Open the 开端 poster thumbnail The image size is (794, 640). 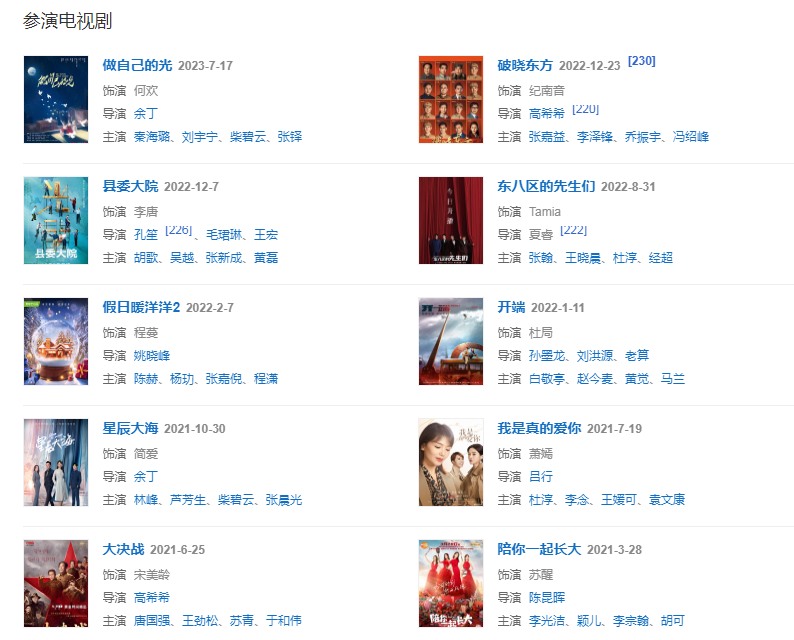(x=451, y=341)
